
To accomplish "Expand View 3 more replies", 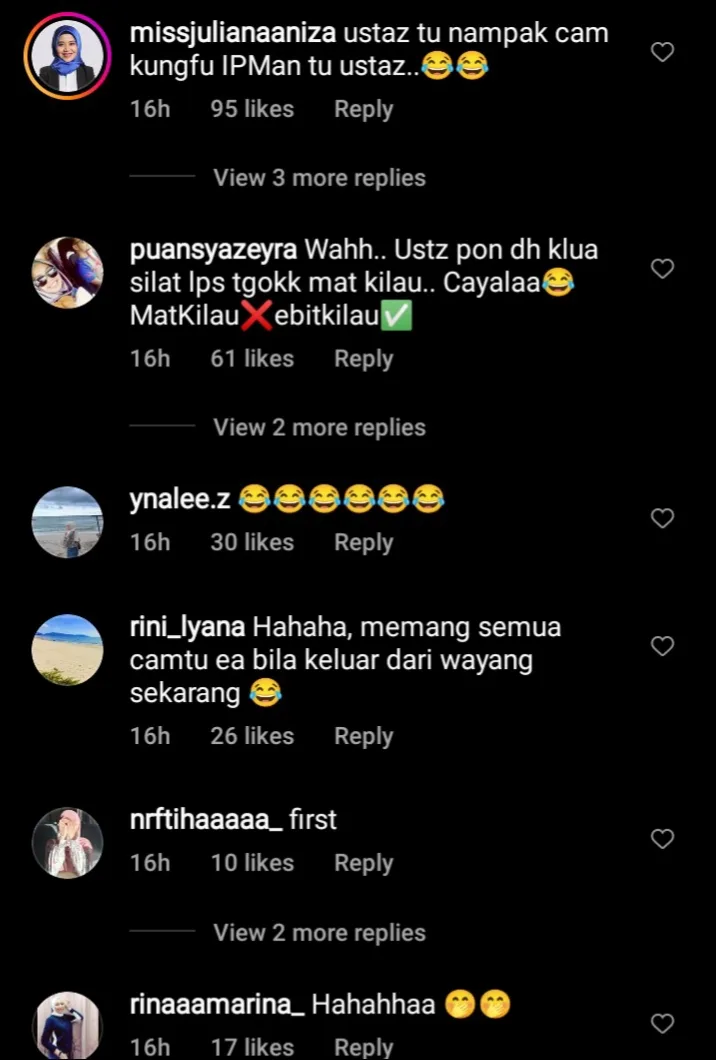I will point(319,178).
